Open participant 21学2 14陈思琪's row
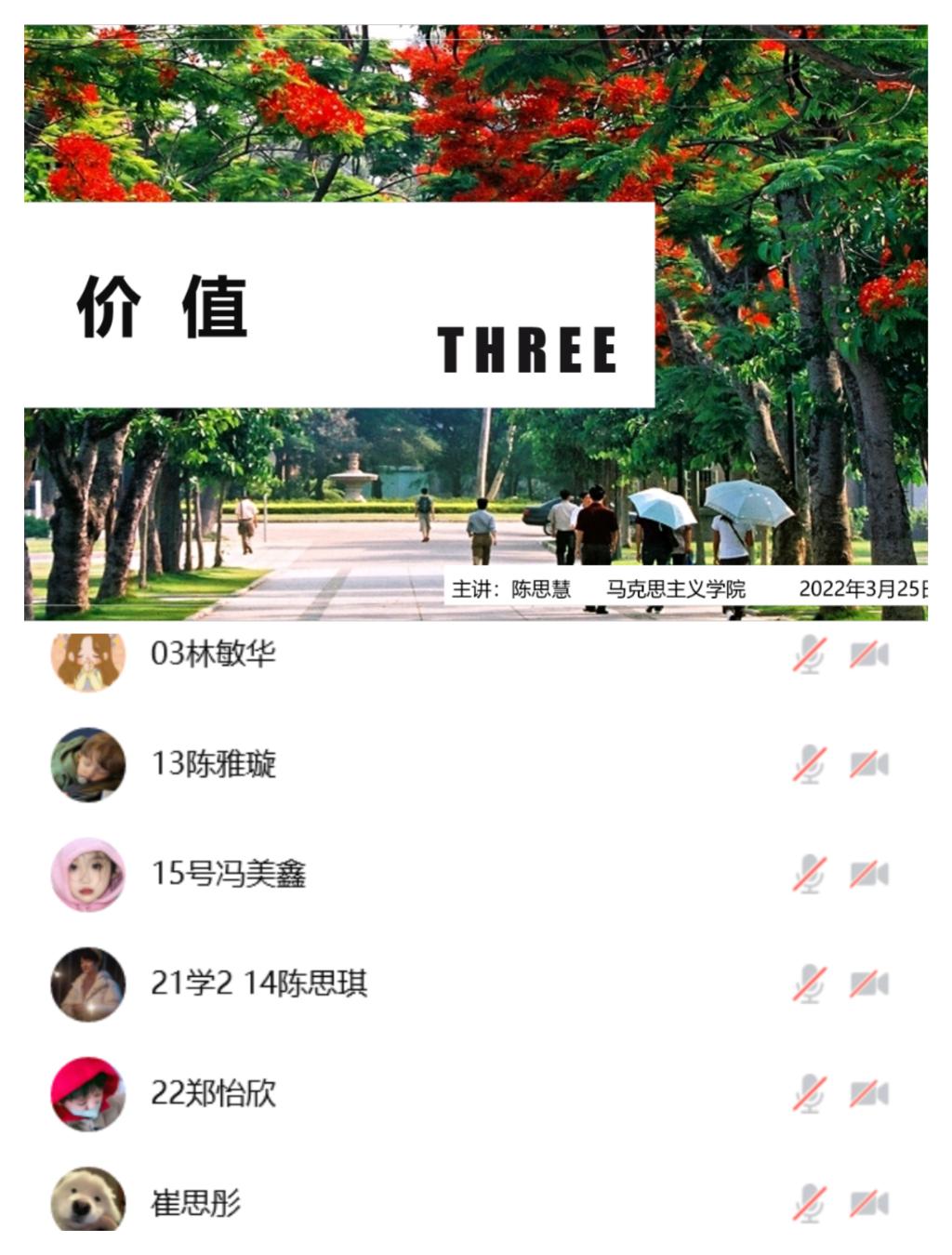This screenshot has height=1255, width=952. (258, 984)
